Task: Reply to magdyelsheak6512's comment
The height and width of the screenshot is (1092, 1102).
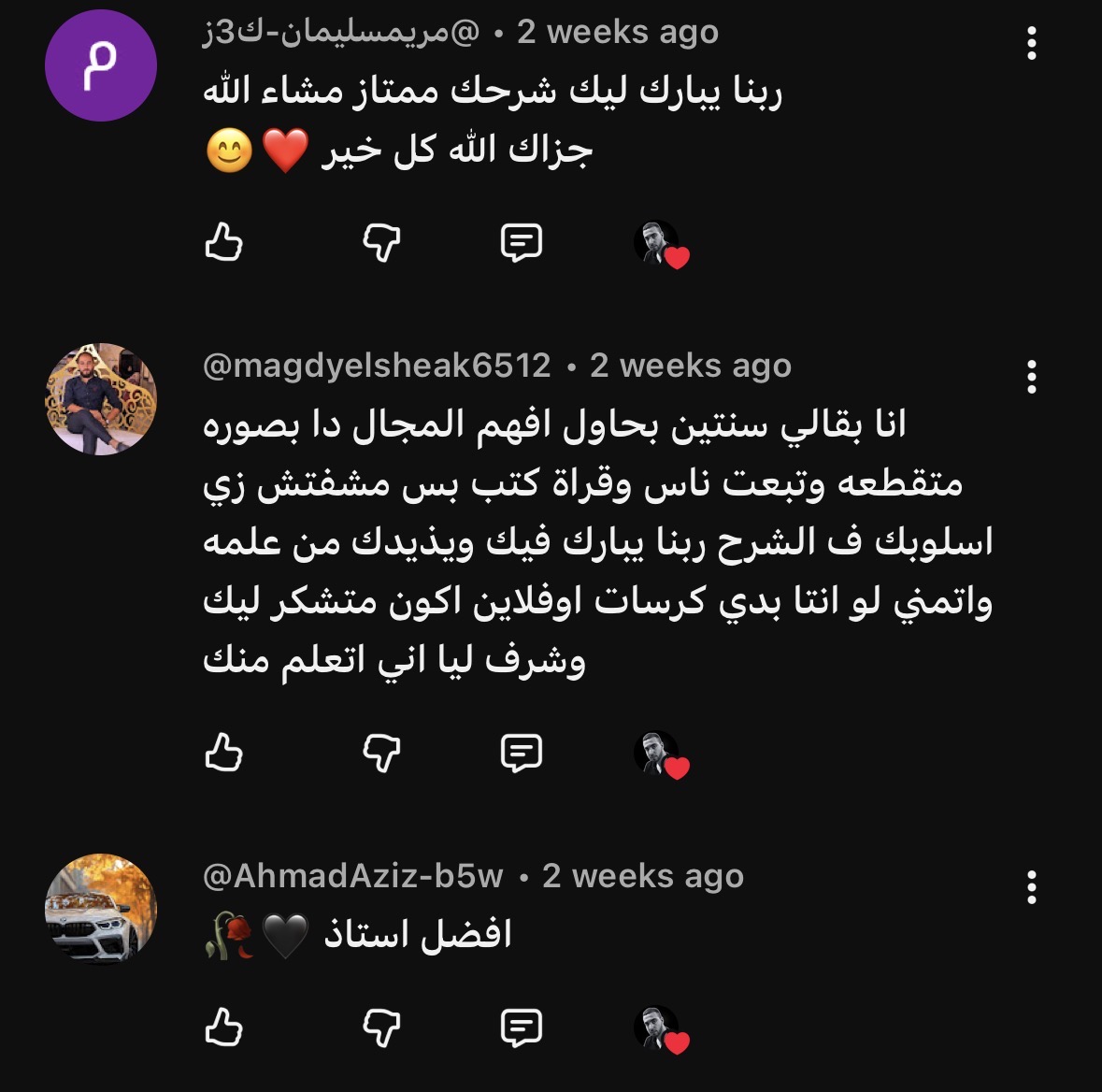Action: [x=521, y=752]
